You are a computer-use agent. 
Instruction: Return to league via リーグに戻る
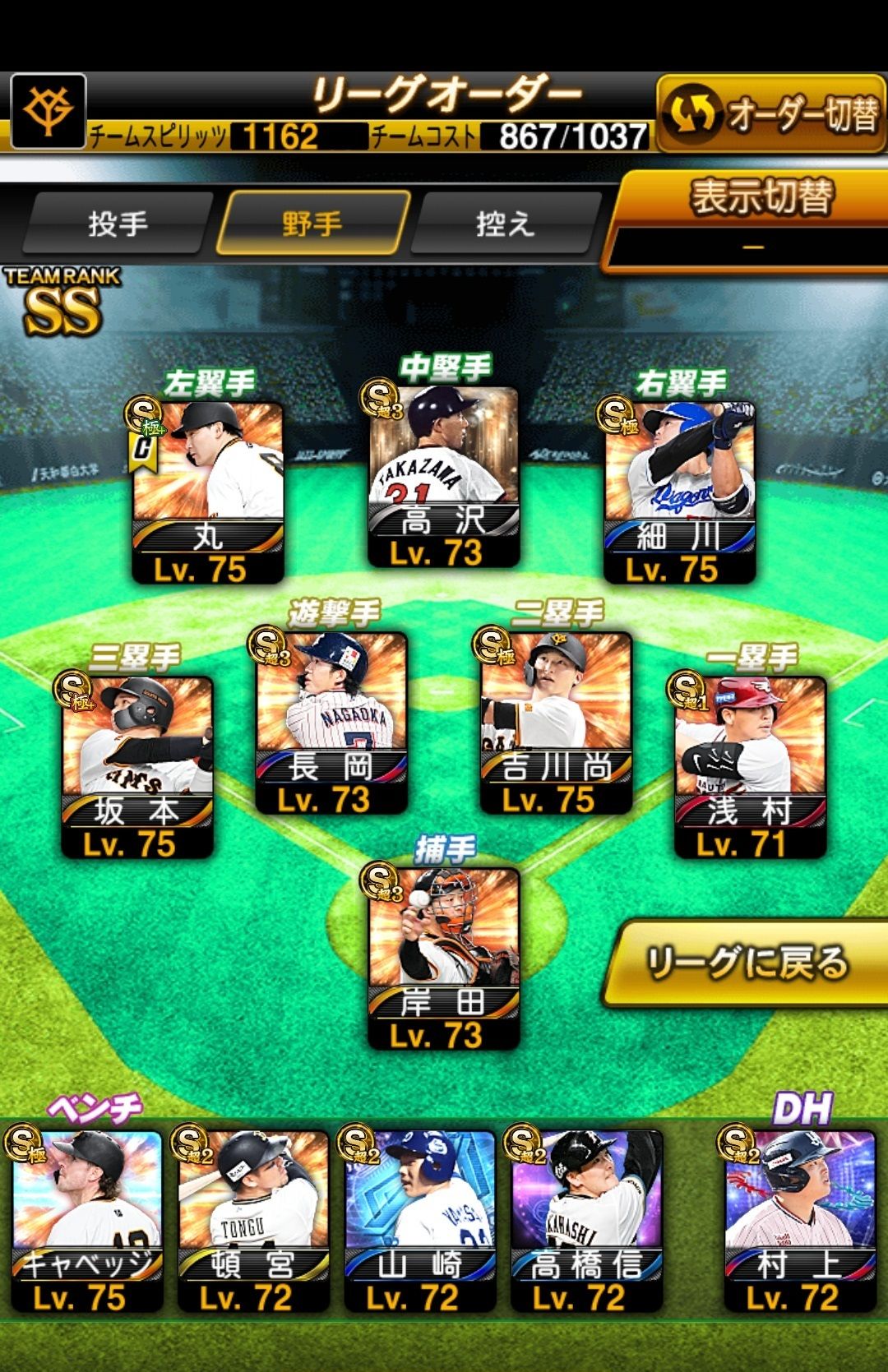[747, 963]
